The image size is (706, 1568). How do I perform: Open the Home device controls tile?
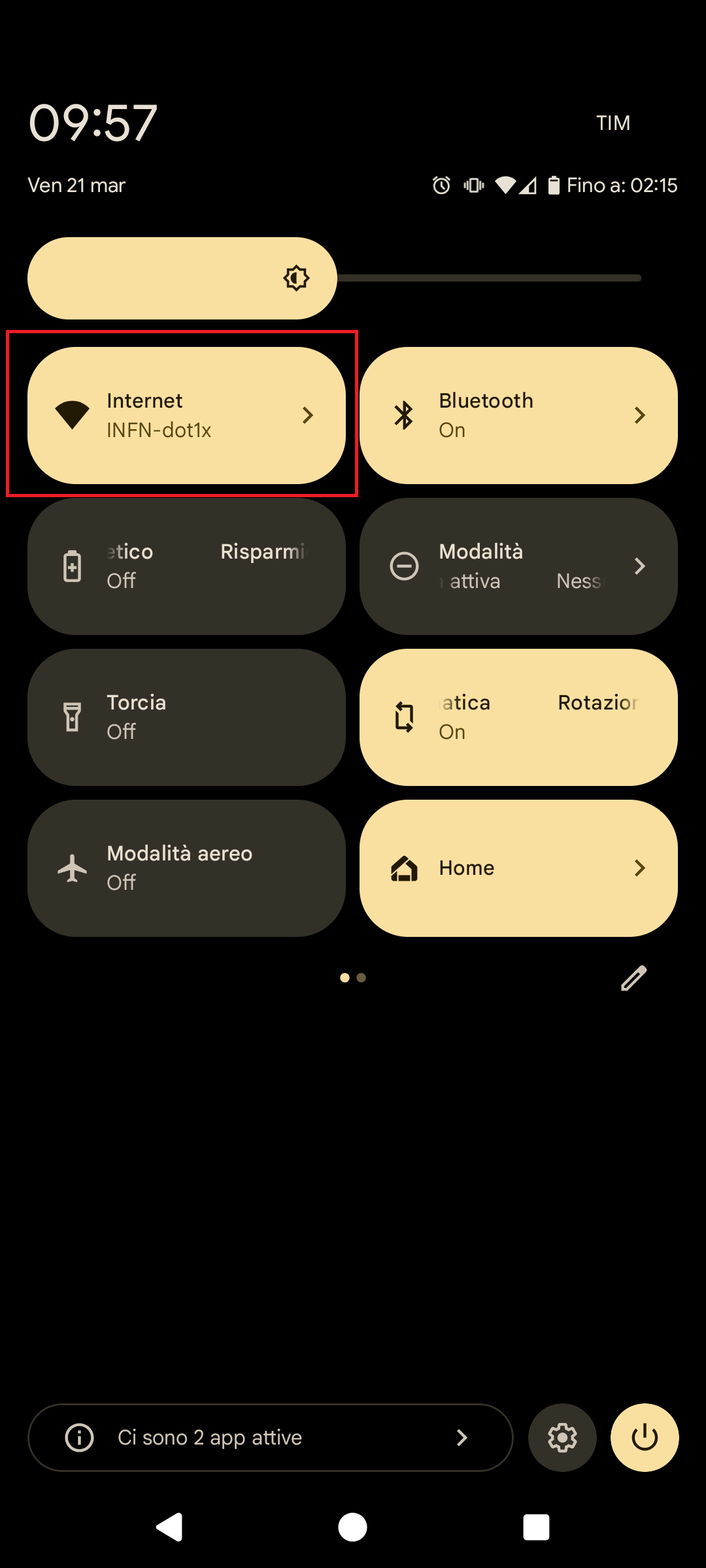coord(518,868)
